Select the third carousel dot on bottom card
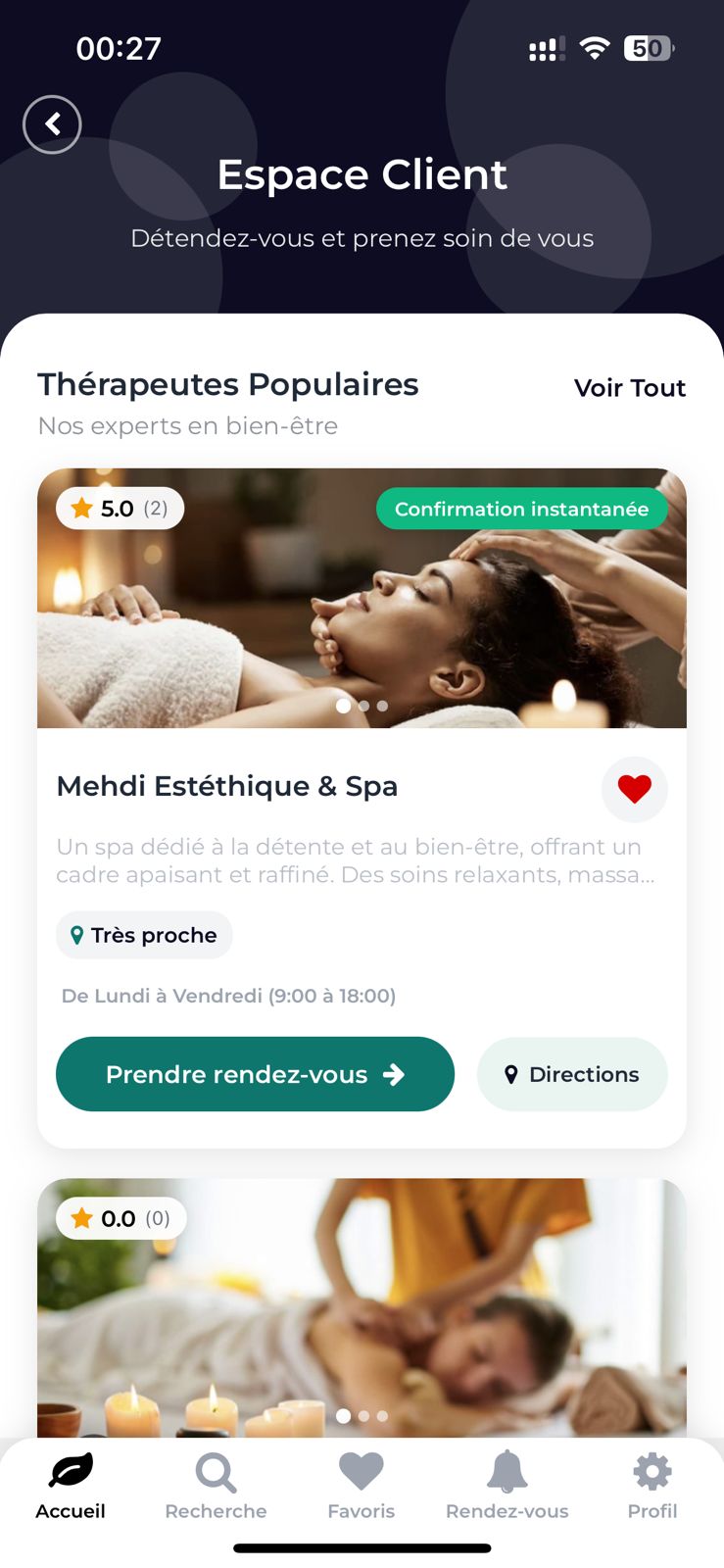Screen dimensions: 724x1568 (x=381, y=1416)
